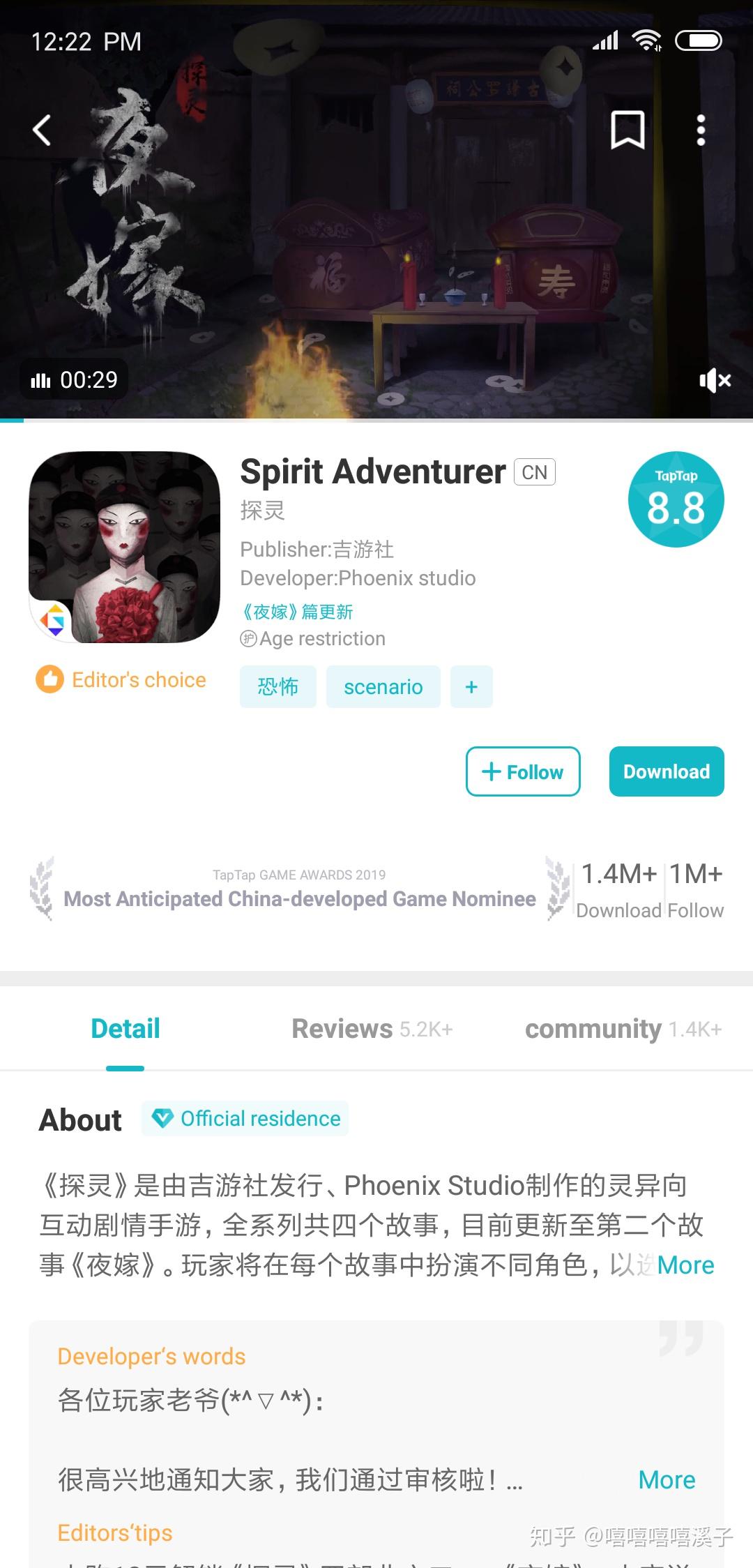The image size is (753, 1568).
Task: Select the Detail tab
Action: [x=125, y=1029]
